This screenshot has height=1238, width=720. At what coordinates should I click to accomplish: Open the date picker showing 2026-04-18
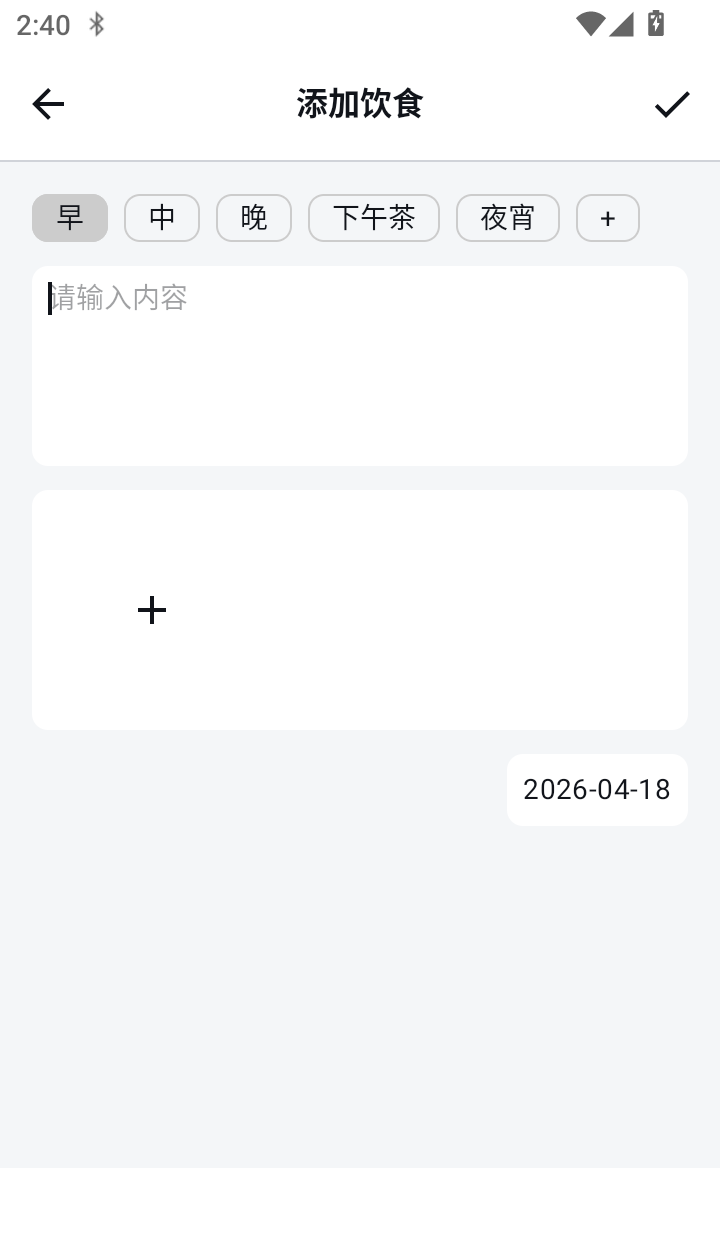pos(596,790)
